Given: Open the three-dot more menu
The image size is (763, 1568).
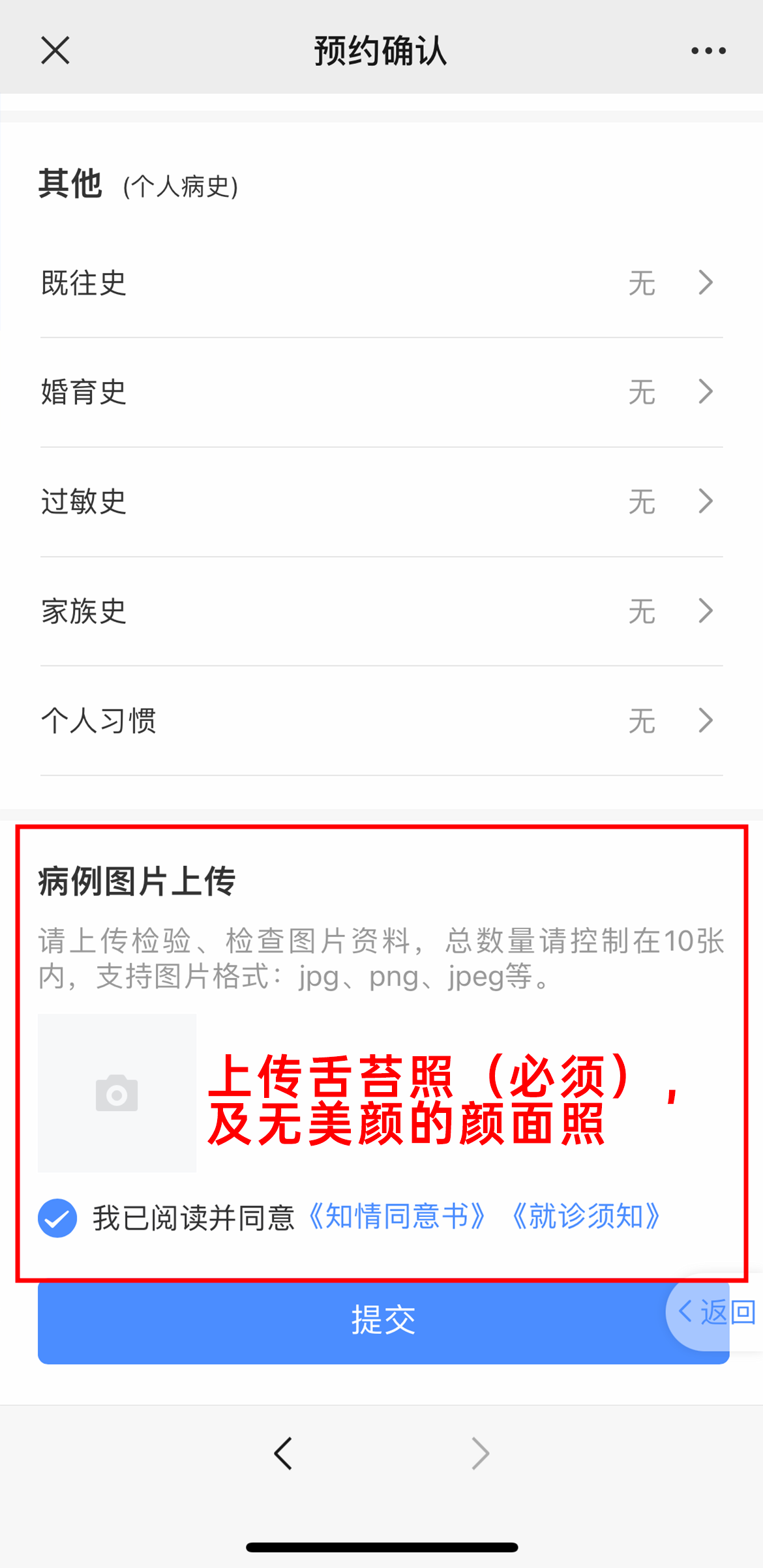Looking at the screenshot, I should (708, 50).
